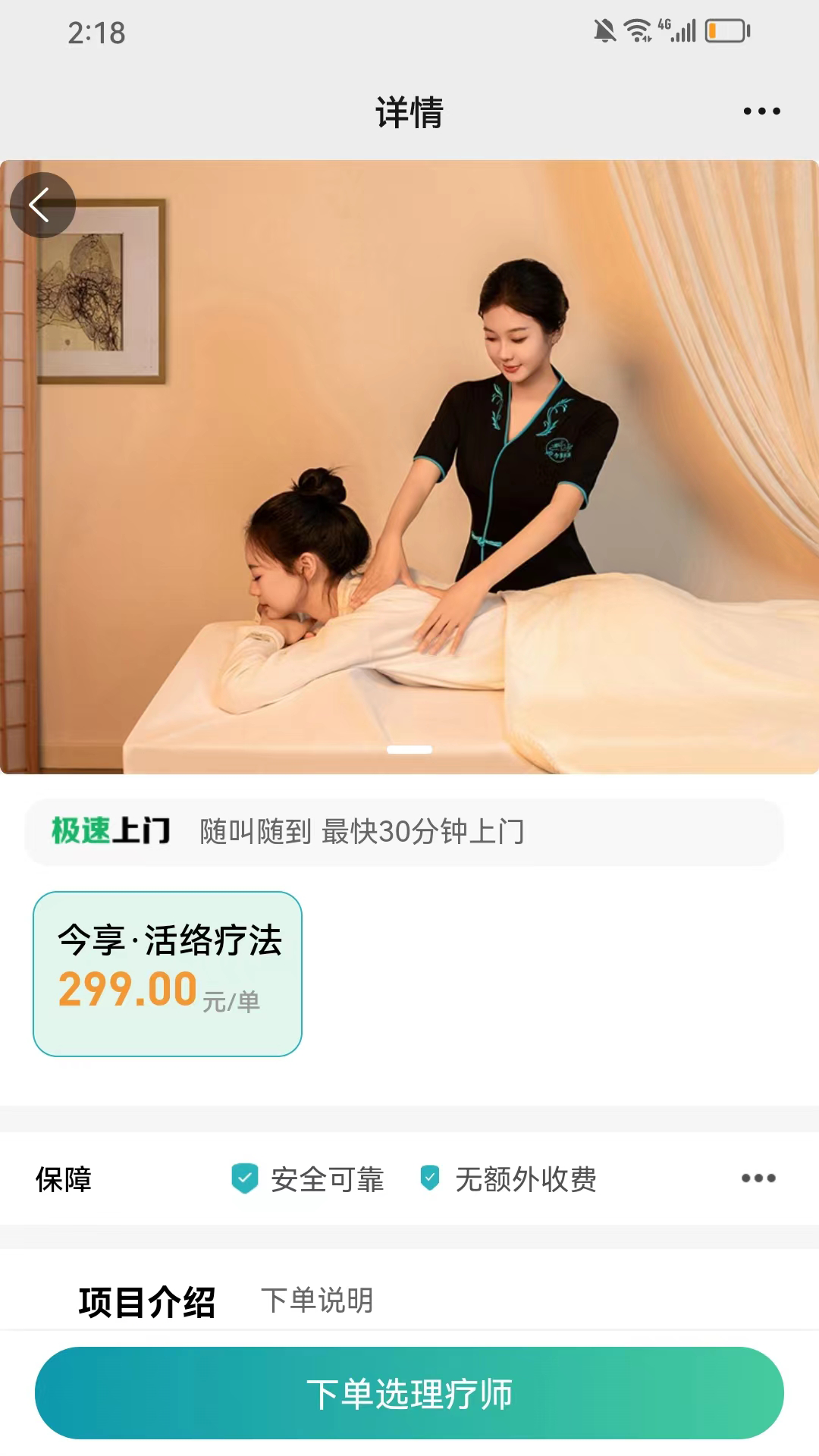Viewport: 819px width, 1456px height.
Task: Select the 无额外收费 guarantee checkmark
Action: (x=431, y=1179)
